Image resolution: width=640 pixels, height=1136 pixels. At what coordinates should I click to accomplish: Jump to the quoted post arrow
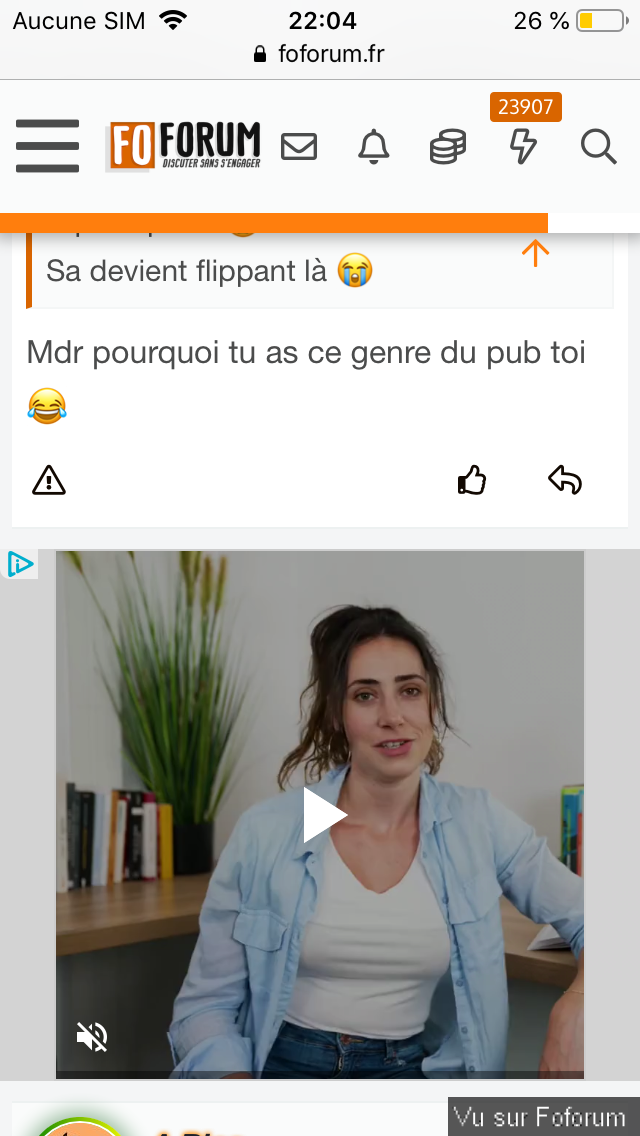(x=536, y=253)
